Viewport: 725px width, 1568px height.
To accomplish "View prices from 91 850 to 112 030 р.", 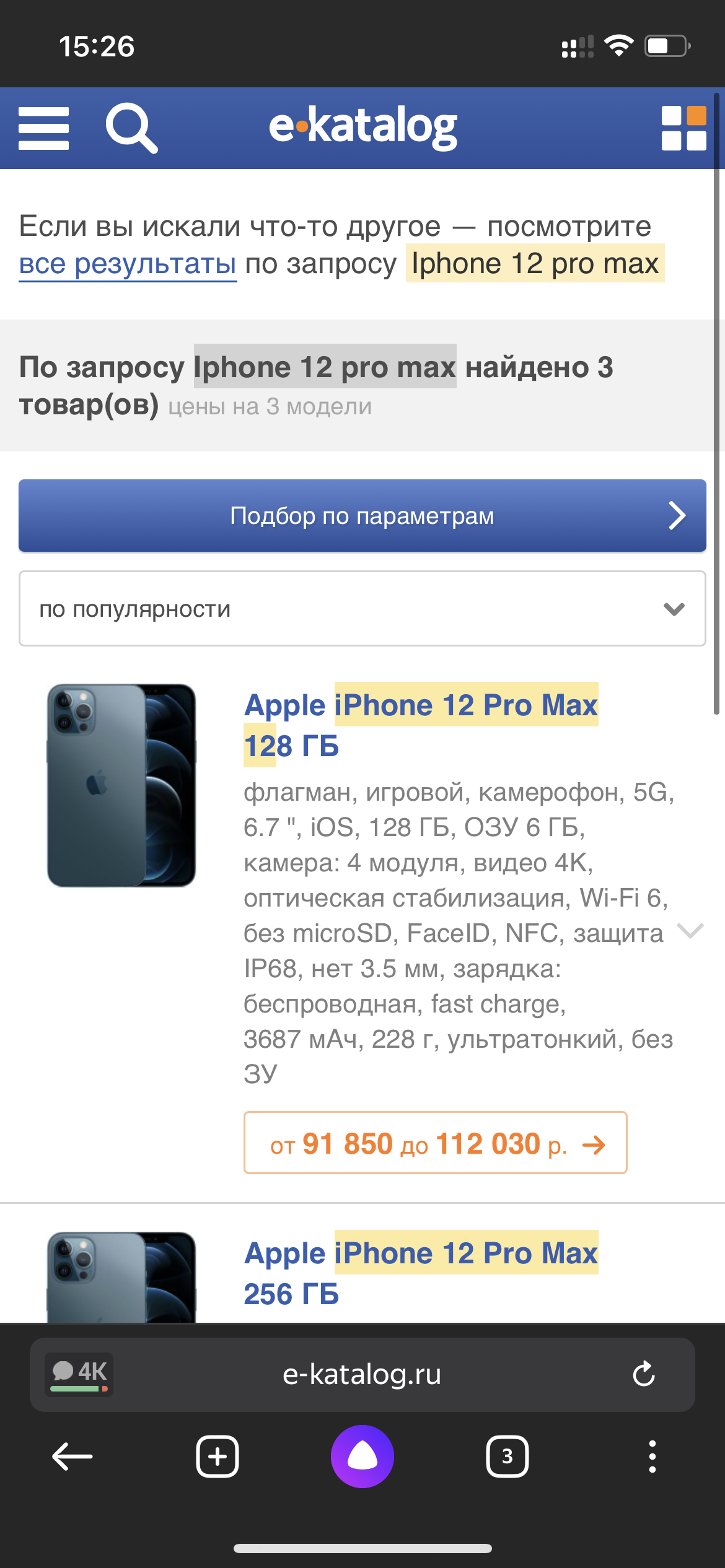I will click(435, 1143).
